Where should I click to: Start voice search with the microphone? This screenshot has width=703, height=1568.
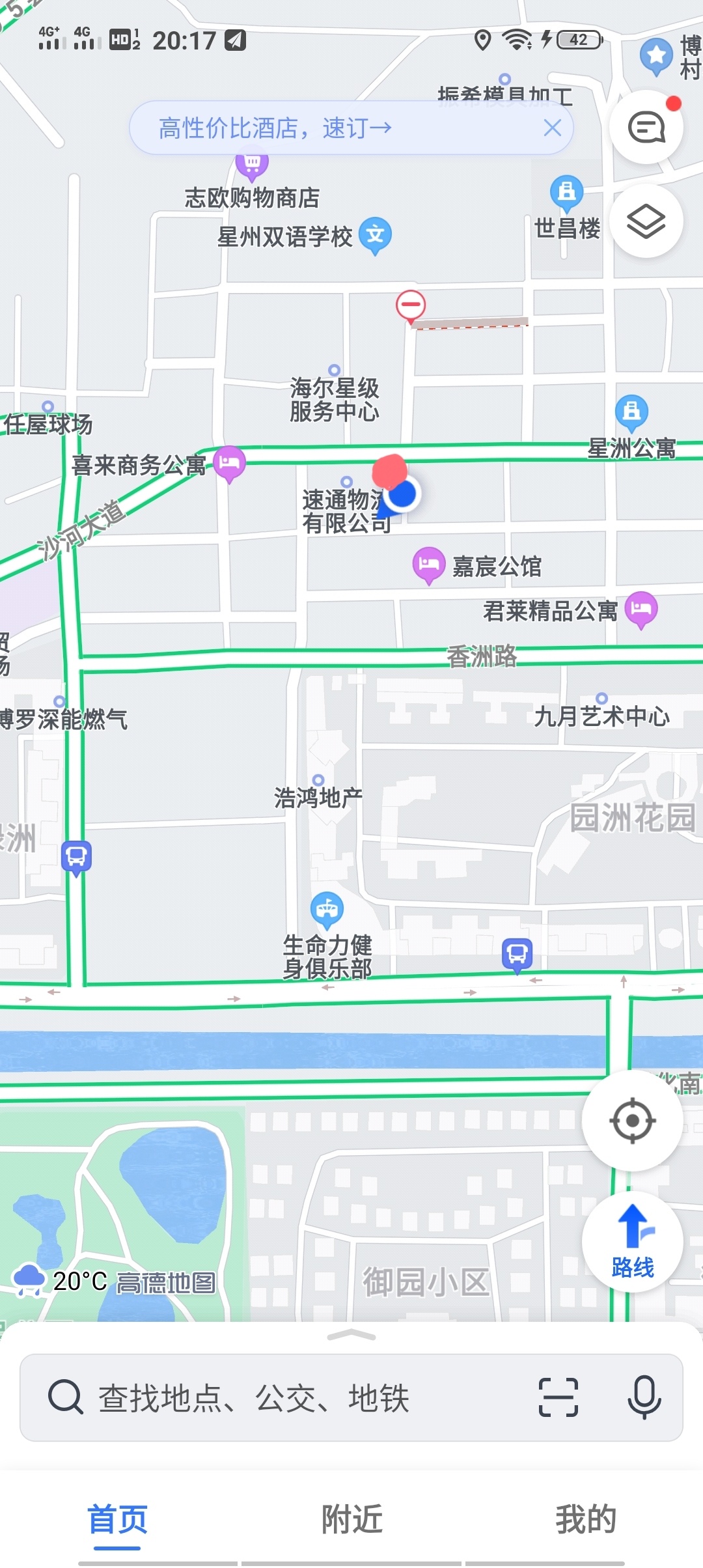(x=644, y=1397)
